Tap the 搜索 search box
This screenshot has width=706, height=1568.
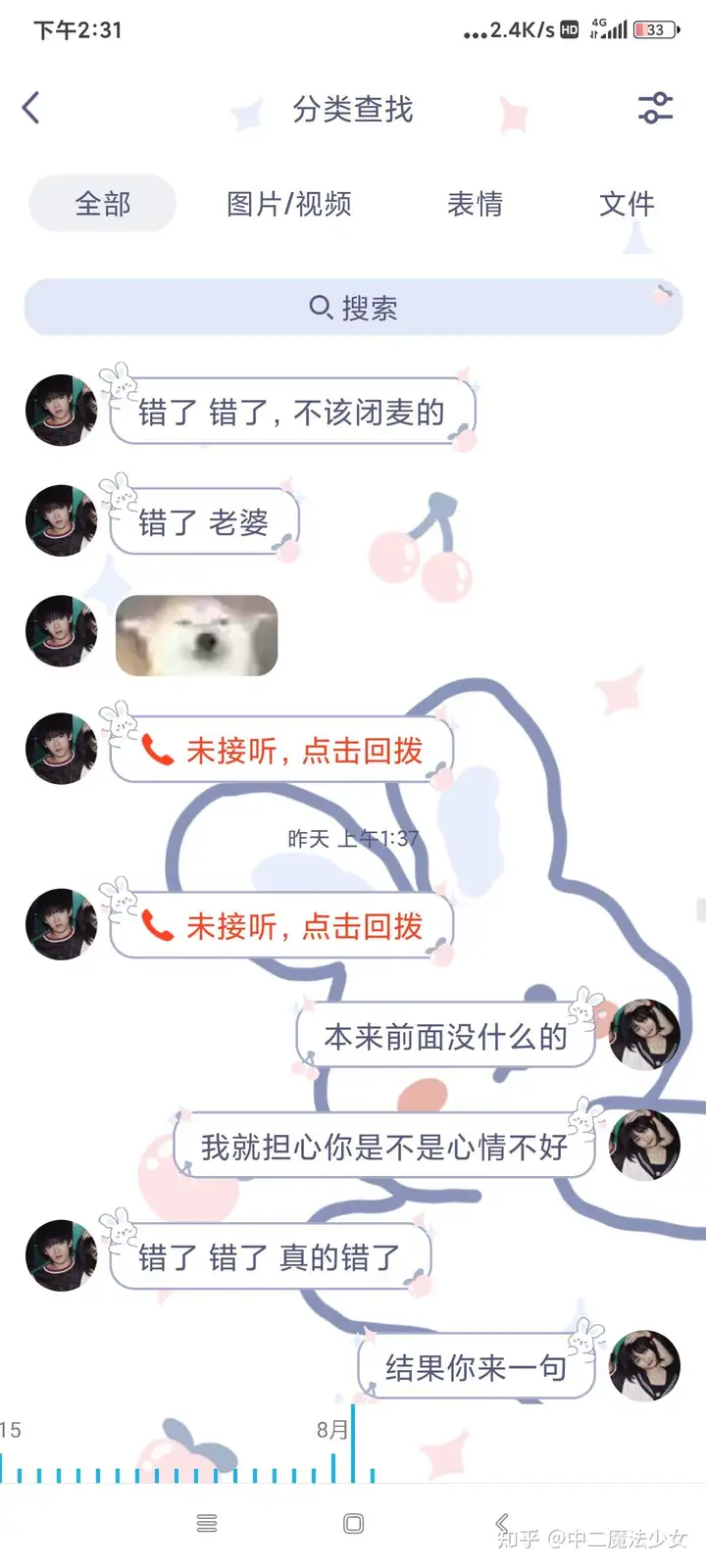[353, 308]
